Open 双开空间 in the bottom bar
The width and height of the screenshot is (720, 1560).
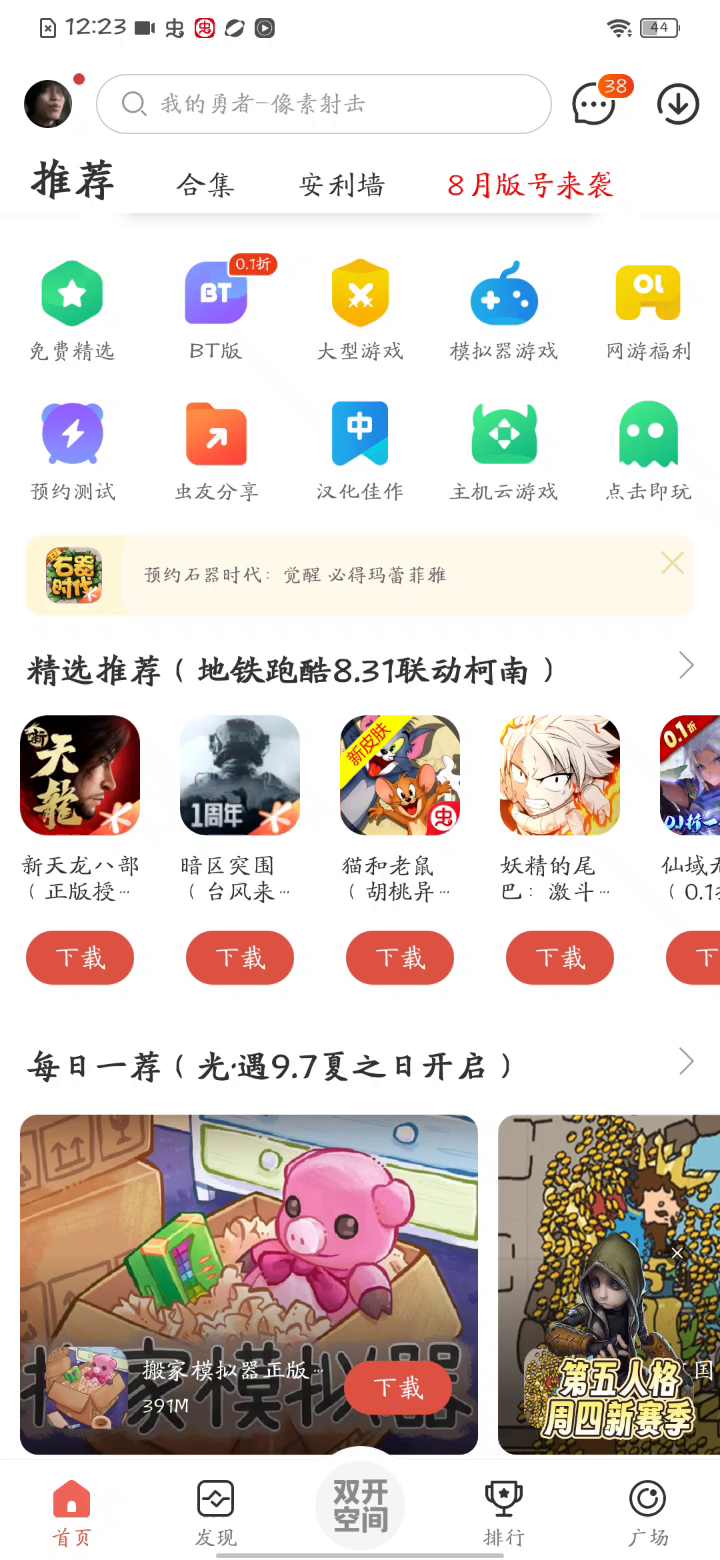360,1505
